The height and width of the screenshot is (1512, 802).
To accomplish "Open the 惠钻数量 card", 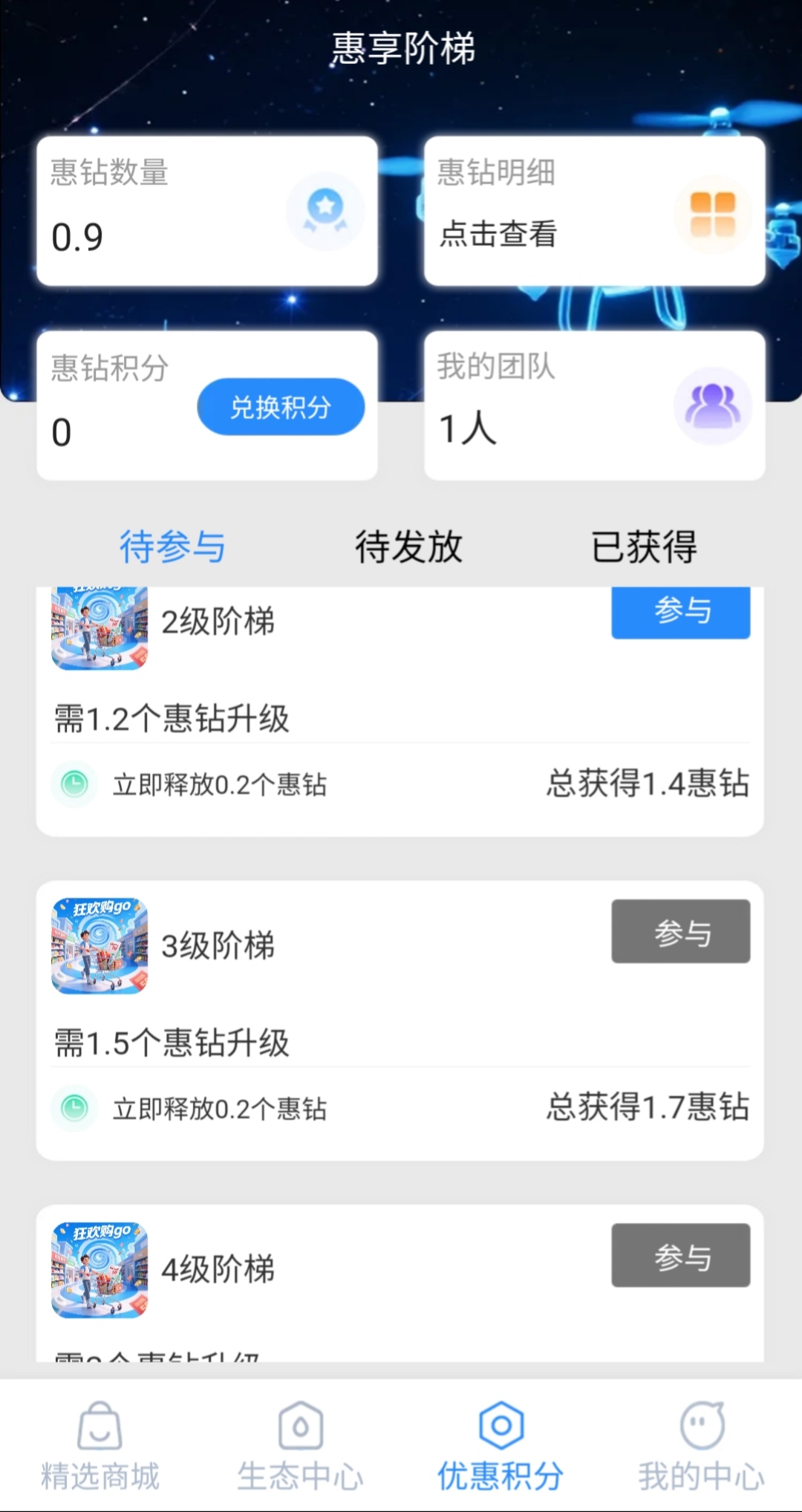I will (x=207, y=211).
